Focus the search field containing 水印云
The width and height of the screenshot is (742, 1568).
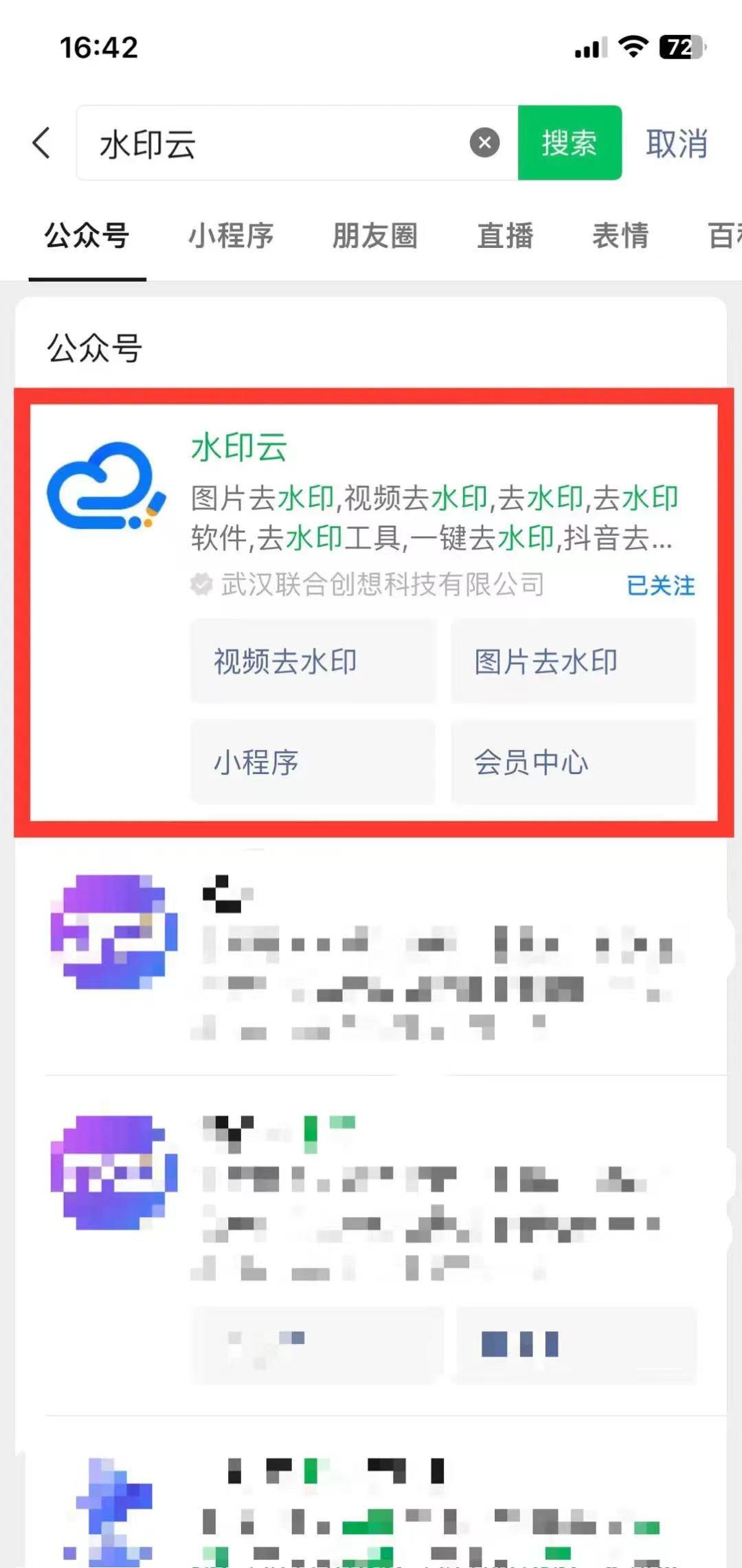click(275, 144)
